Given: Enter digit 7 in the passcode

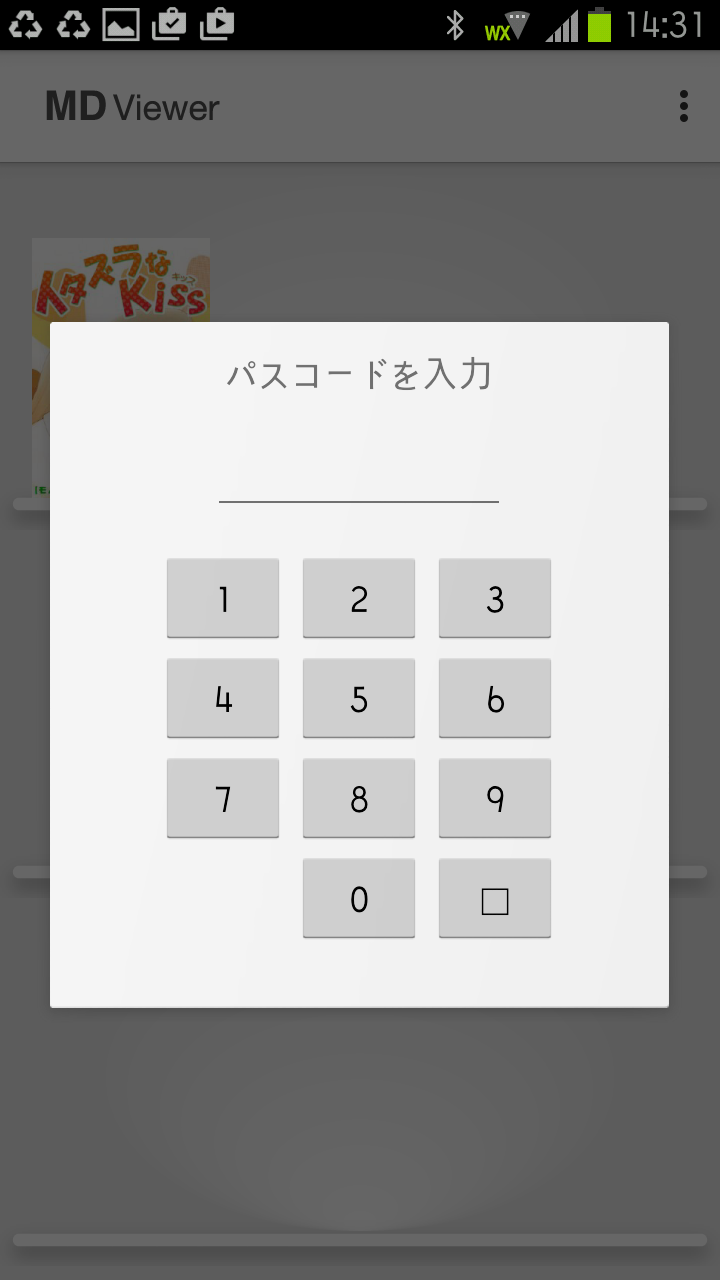Looking at the screenshot, I should [x=223, y=798].
